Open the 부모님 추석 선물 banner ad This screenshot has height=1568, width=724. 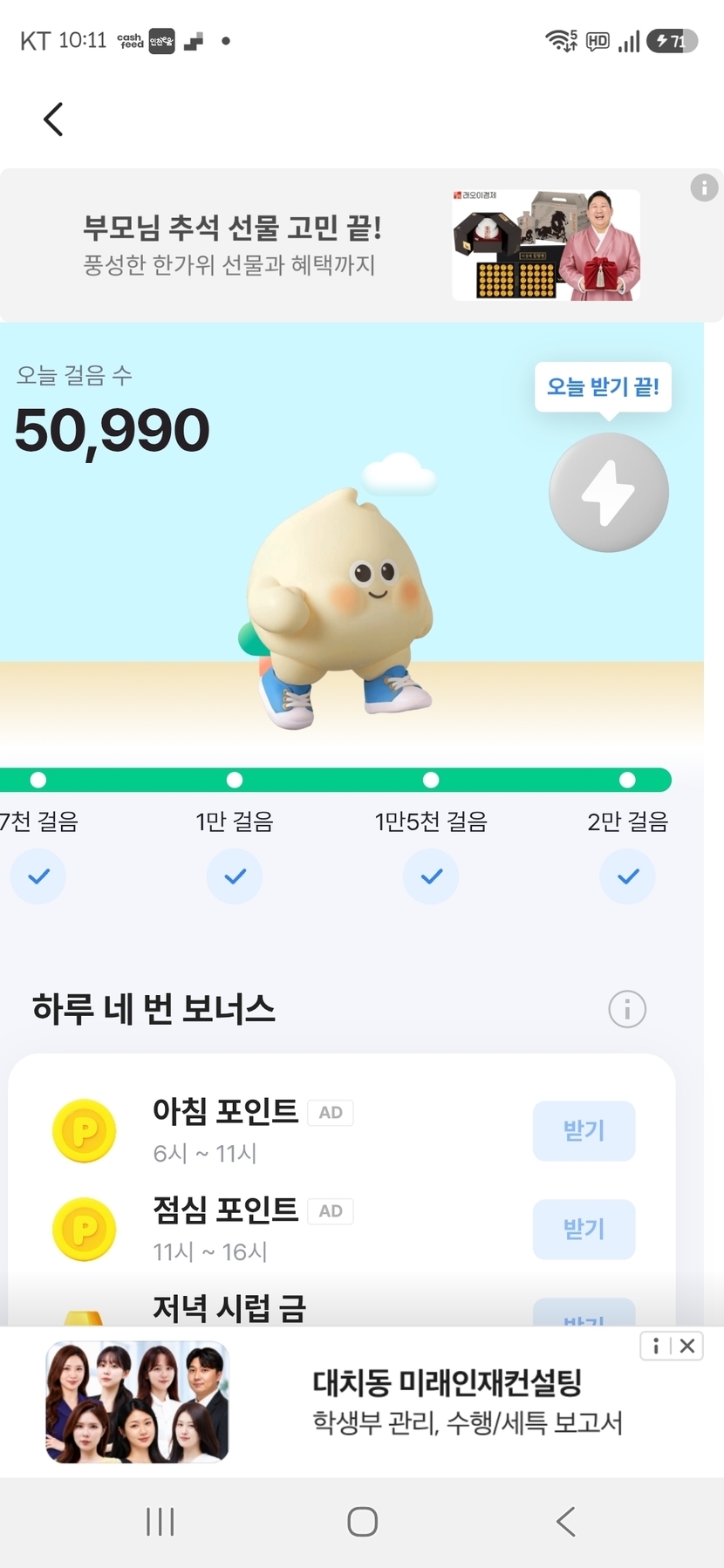(x=361, y=245)
